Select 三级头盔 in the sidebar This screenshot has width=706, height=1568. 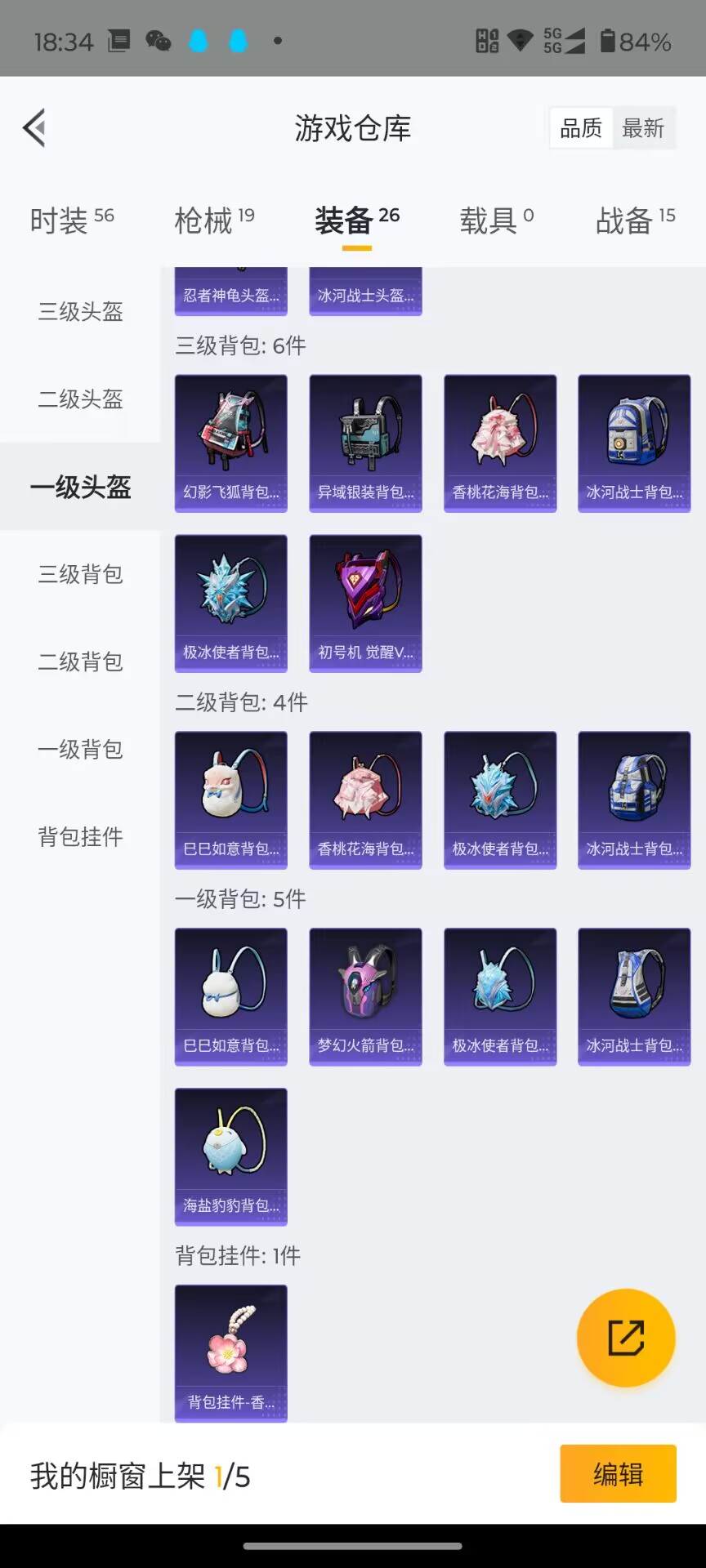click(80, 312)
